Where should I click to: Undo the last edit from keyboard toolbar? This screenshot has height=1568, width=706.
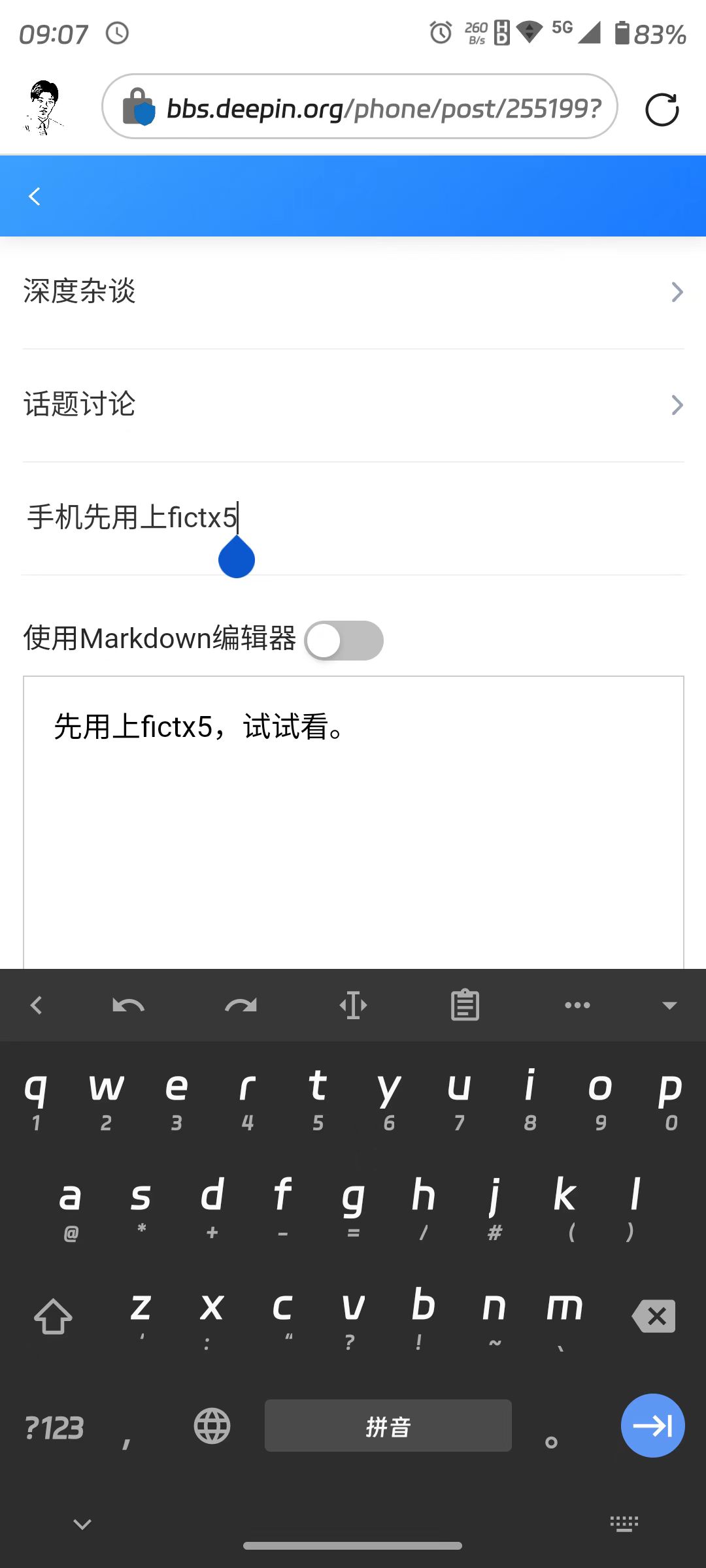pos(128,1005)
